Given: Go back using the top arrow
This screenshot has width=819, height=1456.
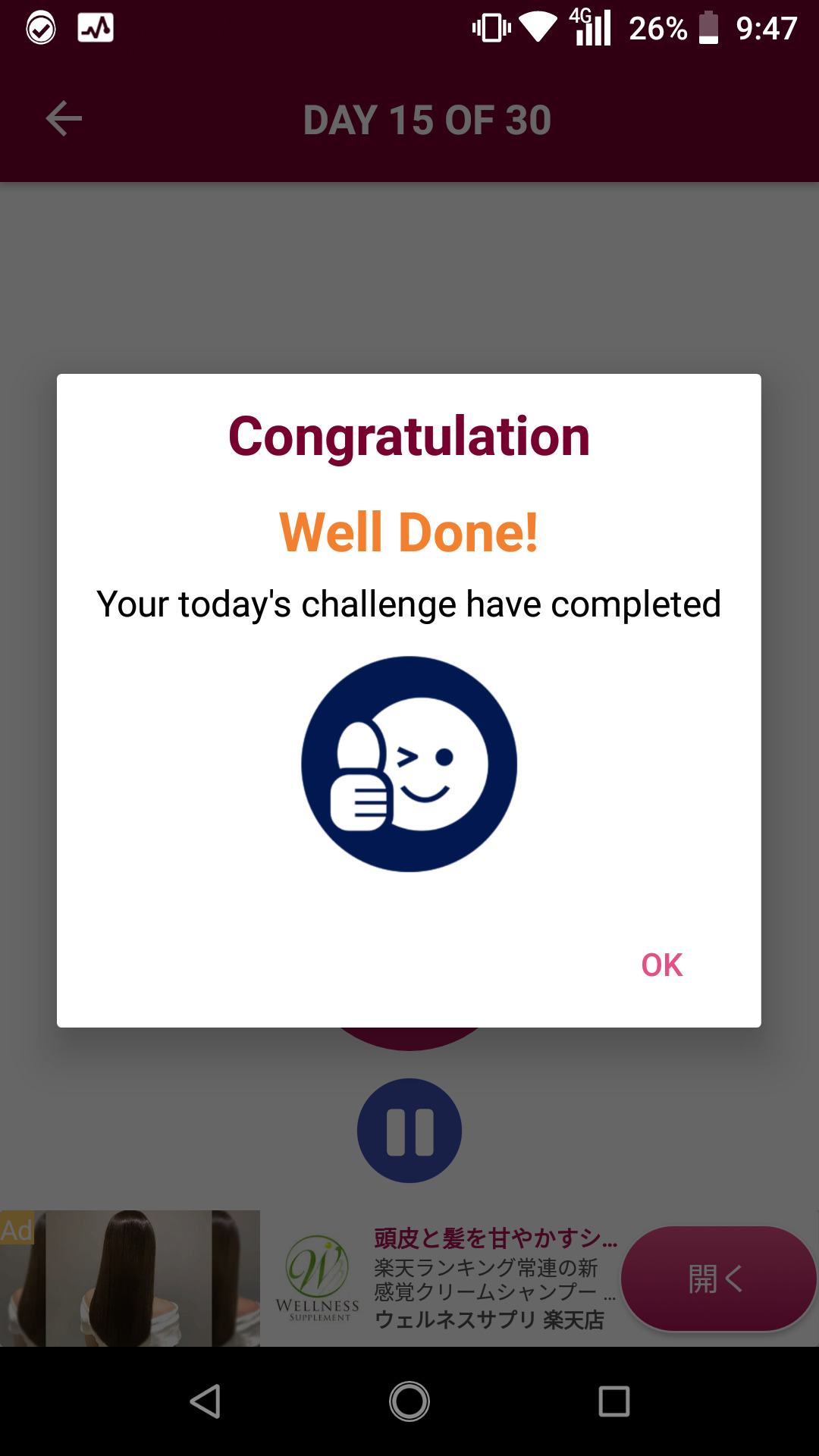Looking at the screenshot, I should [x=64, y=119].
